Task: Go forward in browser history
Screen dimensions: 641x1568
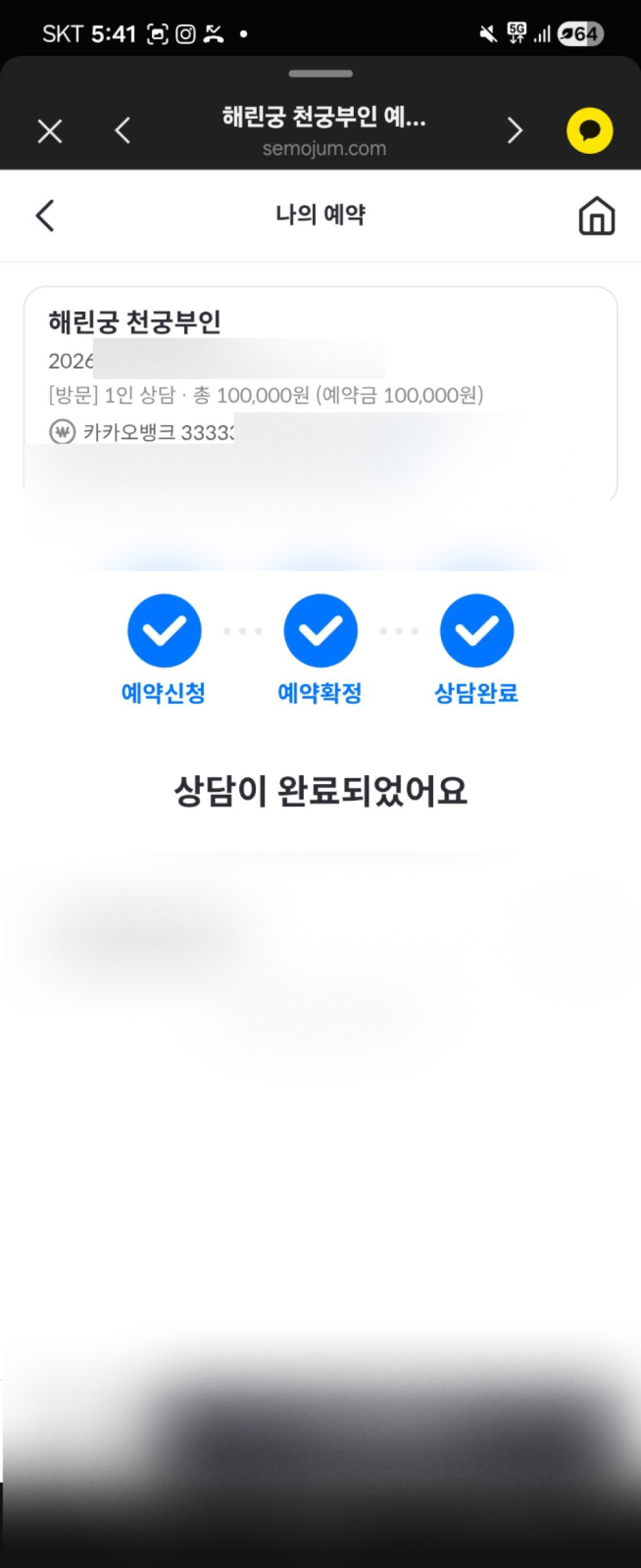Action: tap(515, 131)
